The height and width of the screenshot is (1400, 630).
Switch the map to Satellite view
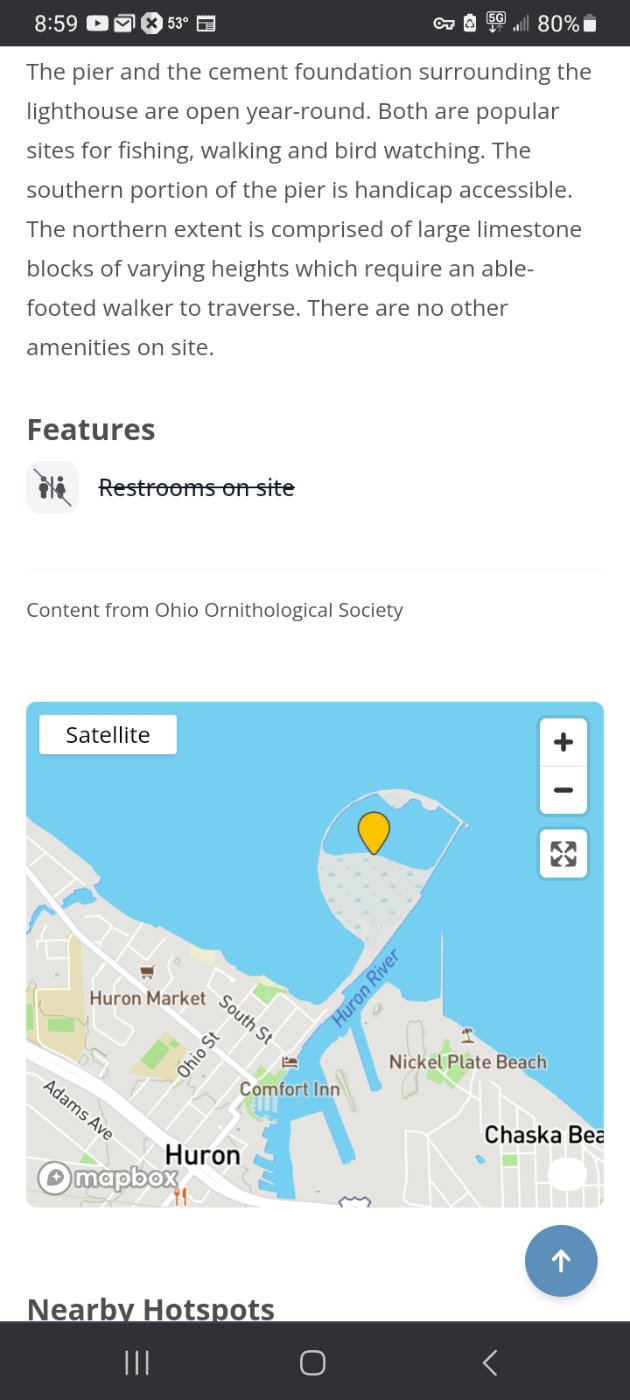(x=108, y=735)
